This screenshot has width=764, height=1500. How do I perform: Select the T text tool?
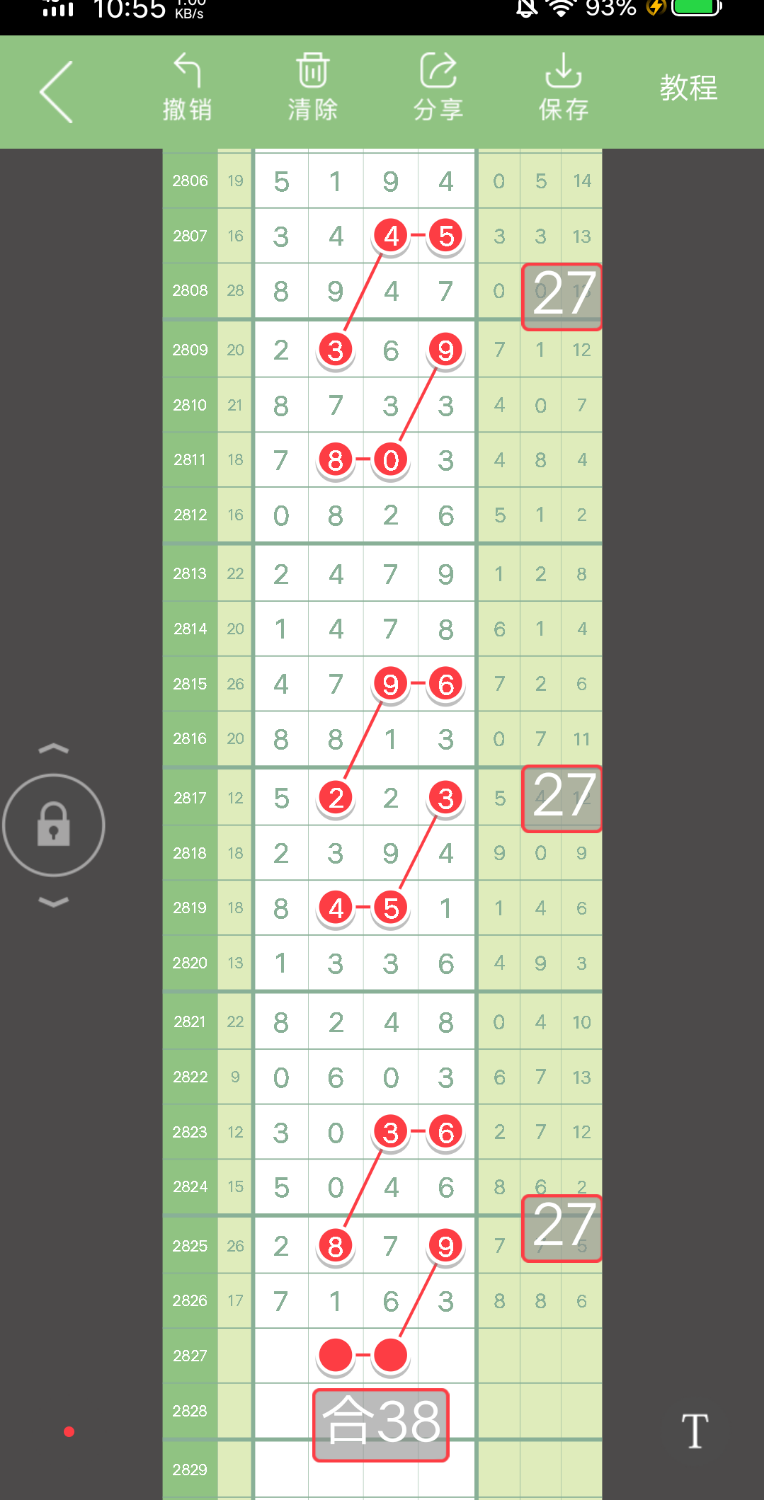(x=695, y=1431)
